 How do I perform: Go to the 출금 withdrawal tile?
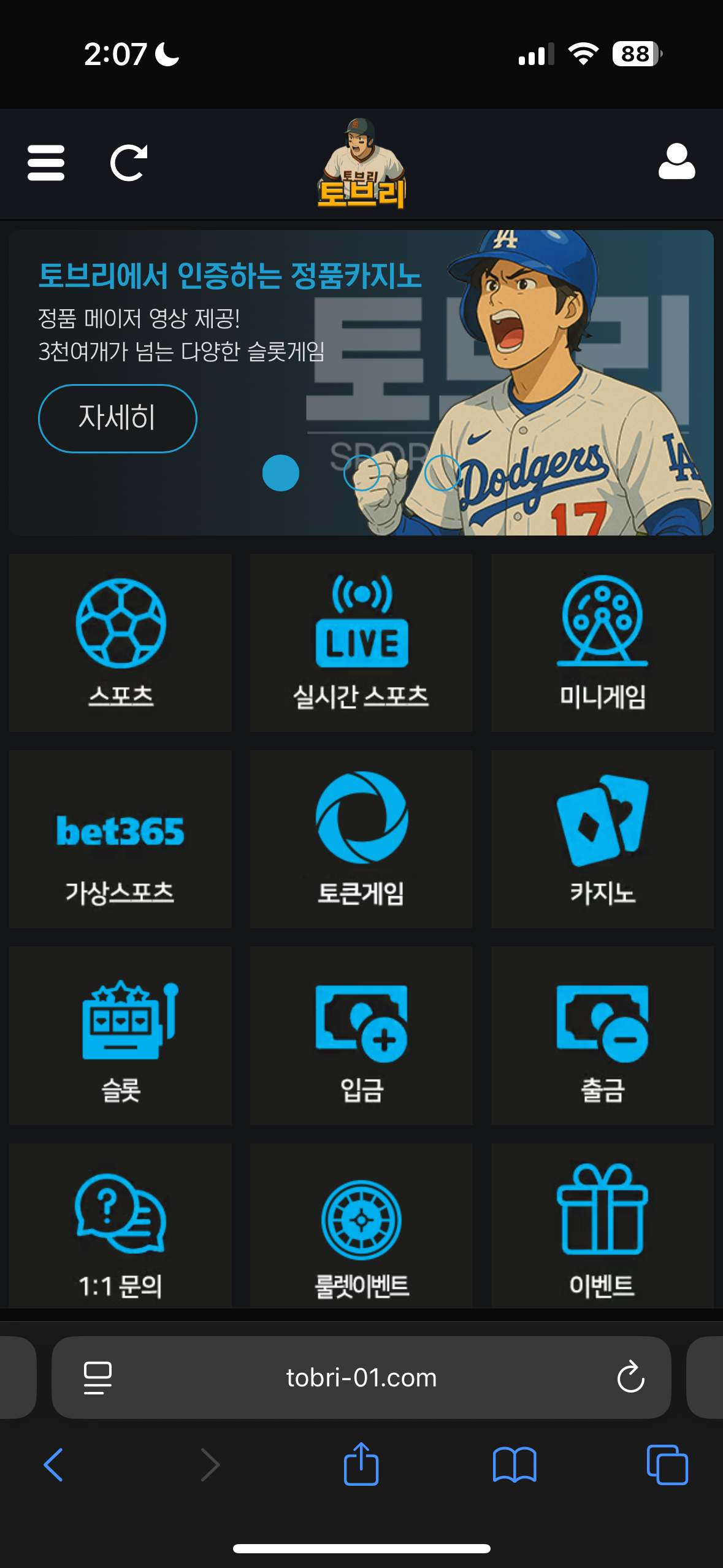(x=602, y=1035)
